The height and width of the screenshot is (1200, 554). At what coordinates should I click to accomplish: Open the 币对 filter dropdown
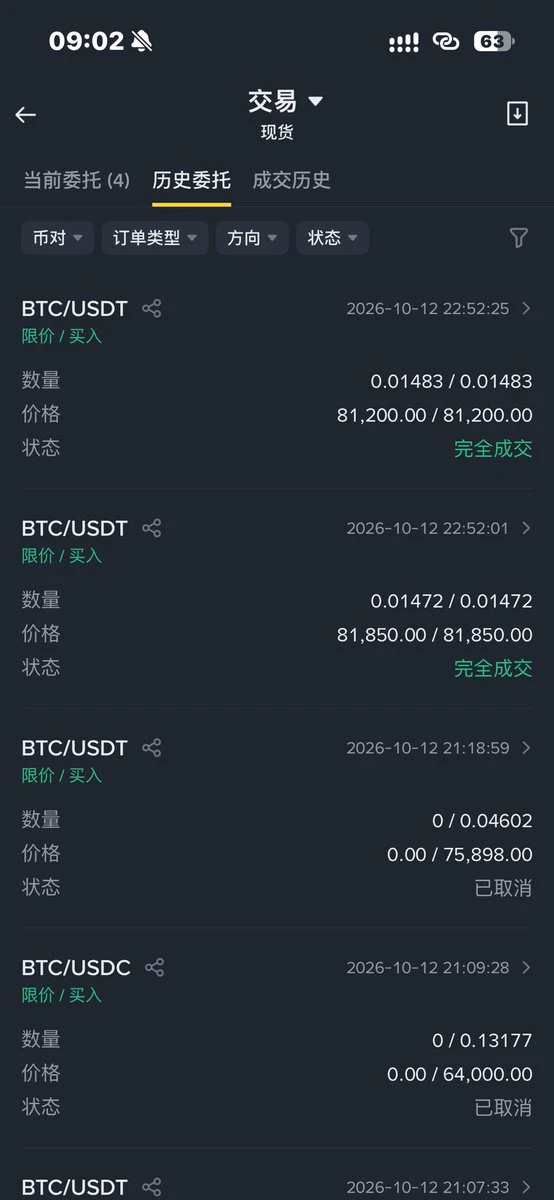point(58,238)
